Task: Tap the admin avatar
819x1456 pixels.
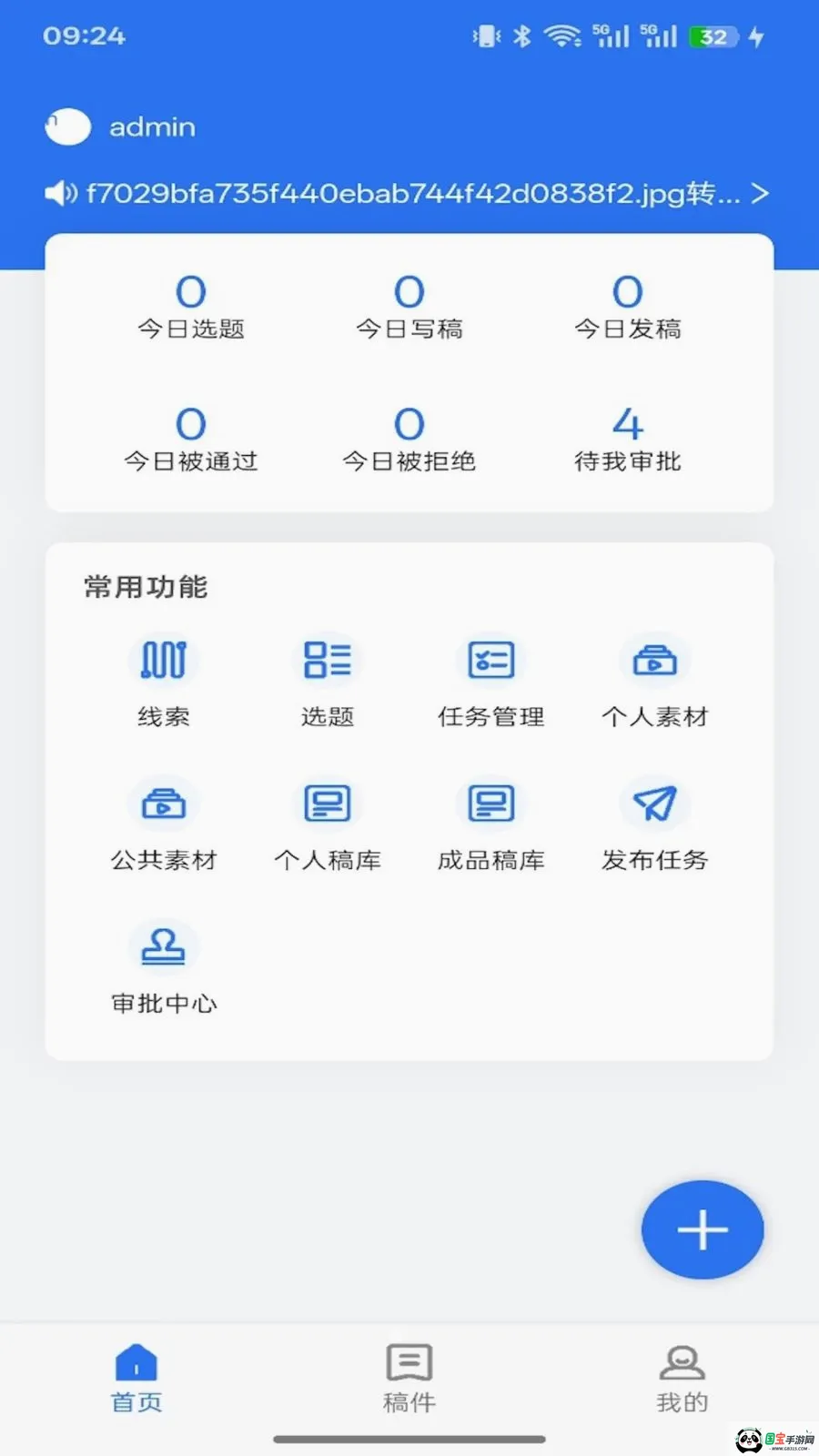Action: [68, 126]
